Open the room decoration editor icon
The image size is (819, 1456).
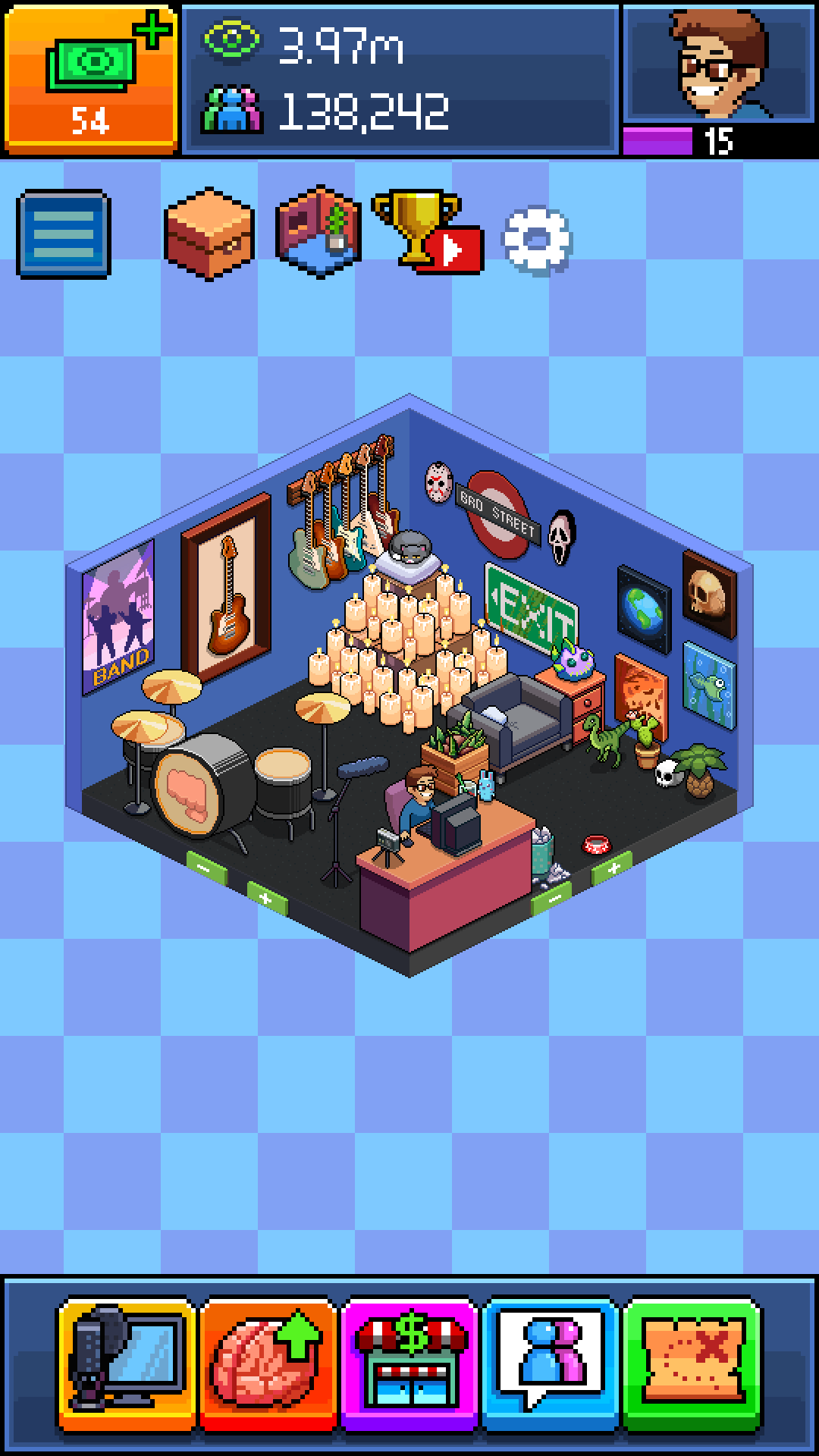(x=318, y=233)
